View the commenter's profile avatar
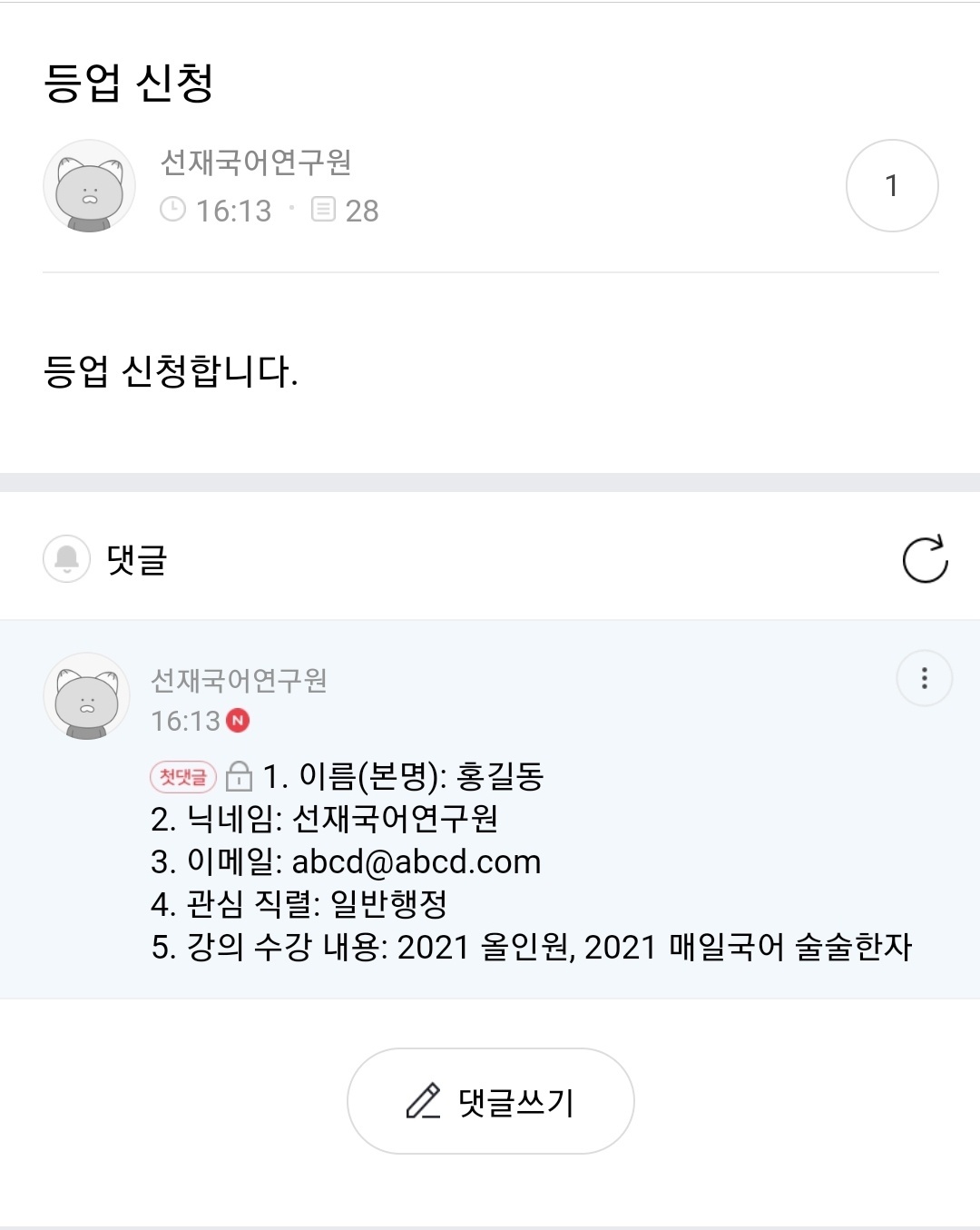980x1230 pixels. coord(87,696)
